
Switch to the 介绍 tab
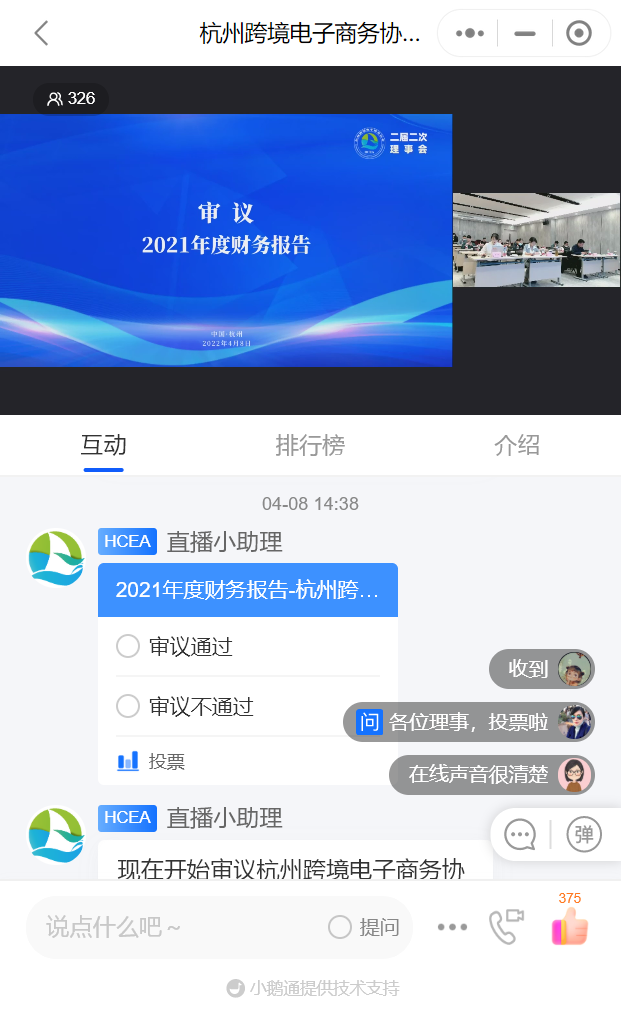pyautogui.click(x=517, y=445)
